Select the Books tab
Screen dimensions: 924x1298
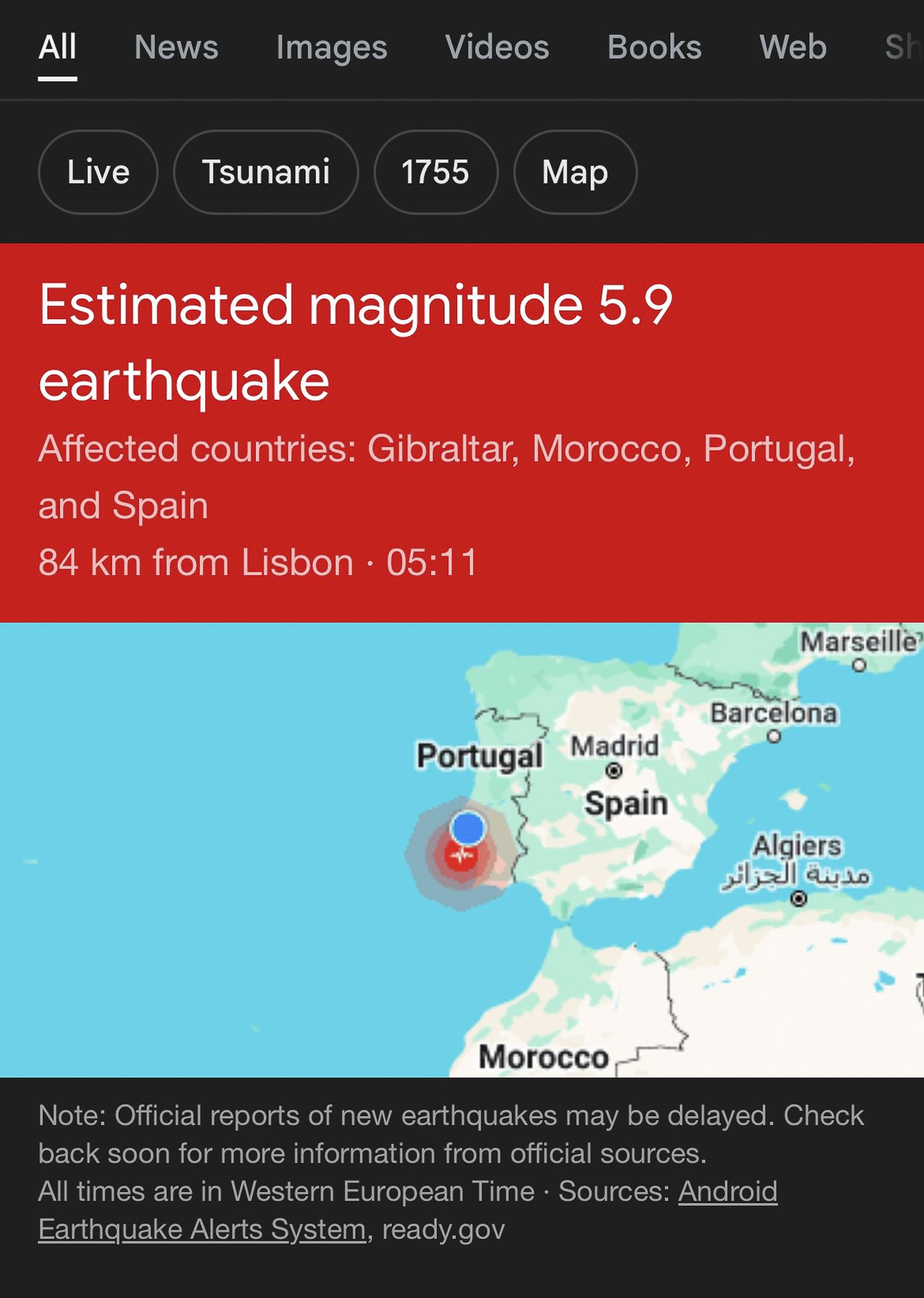(x=654, y=47)
